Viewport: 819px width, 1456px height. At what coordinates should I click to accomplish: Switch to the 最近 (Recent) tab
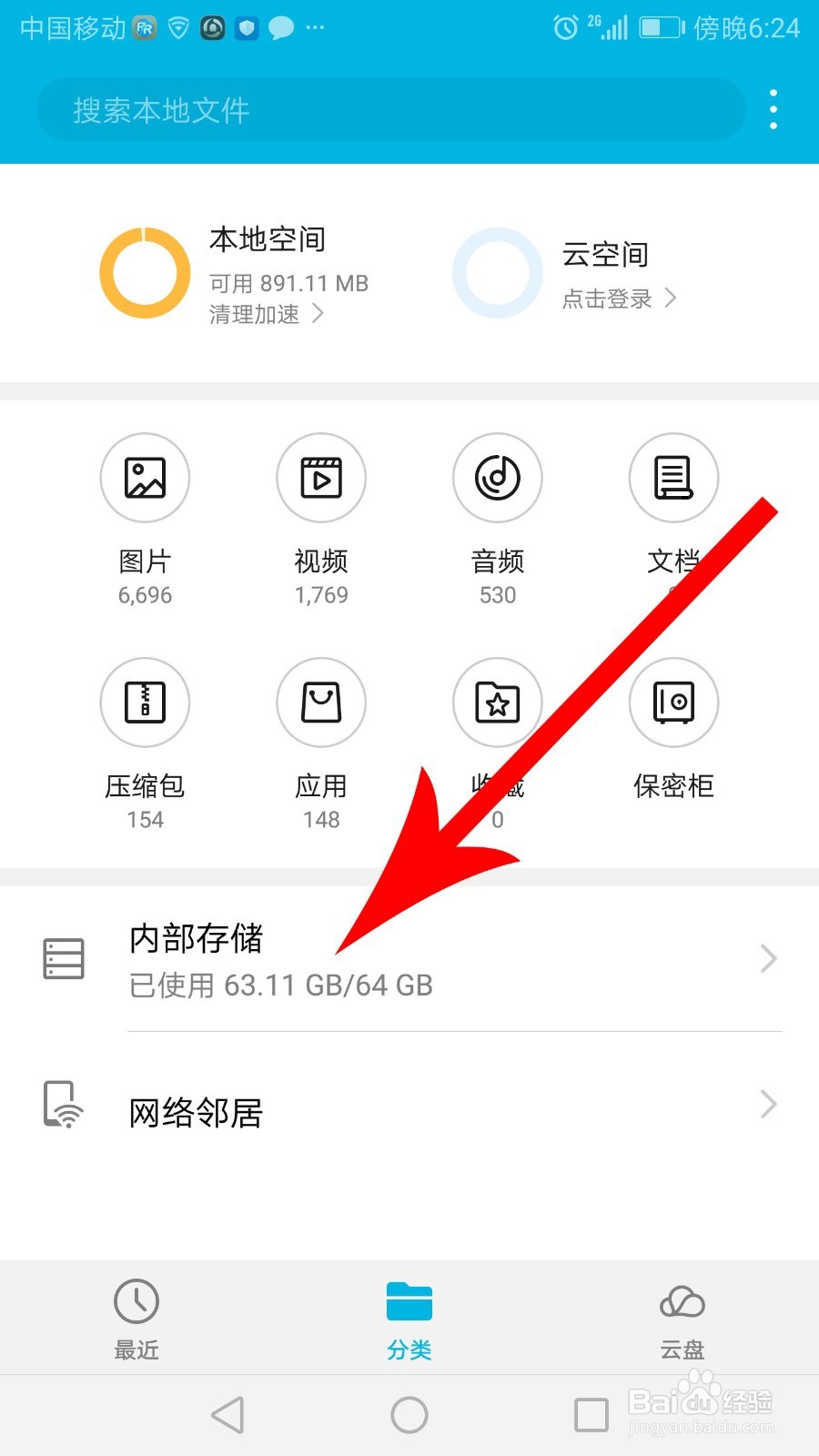(136, 1319)
